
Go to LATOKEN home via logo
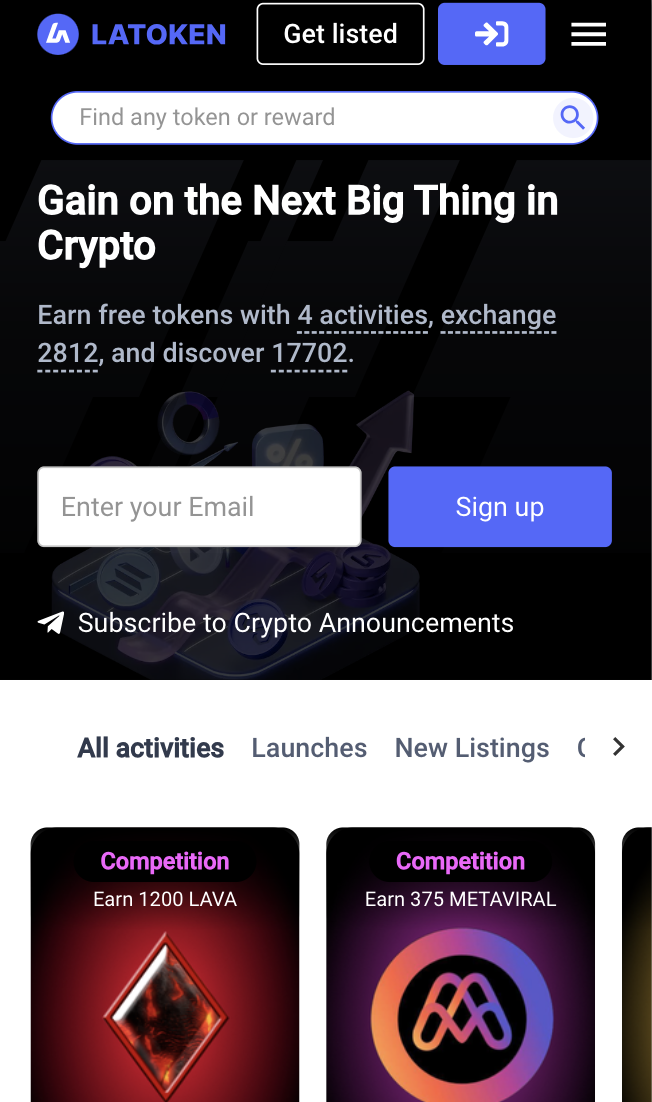pos(131,34)
